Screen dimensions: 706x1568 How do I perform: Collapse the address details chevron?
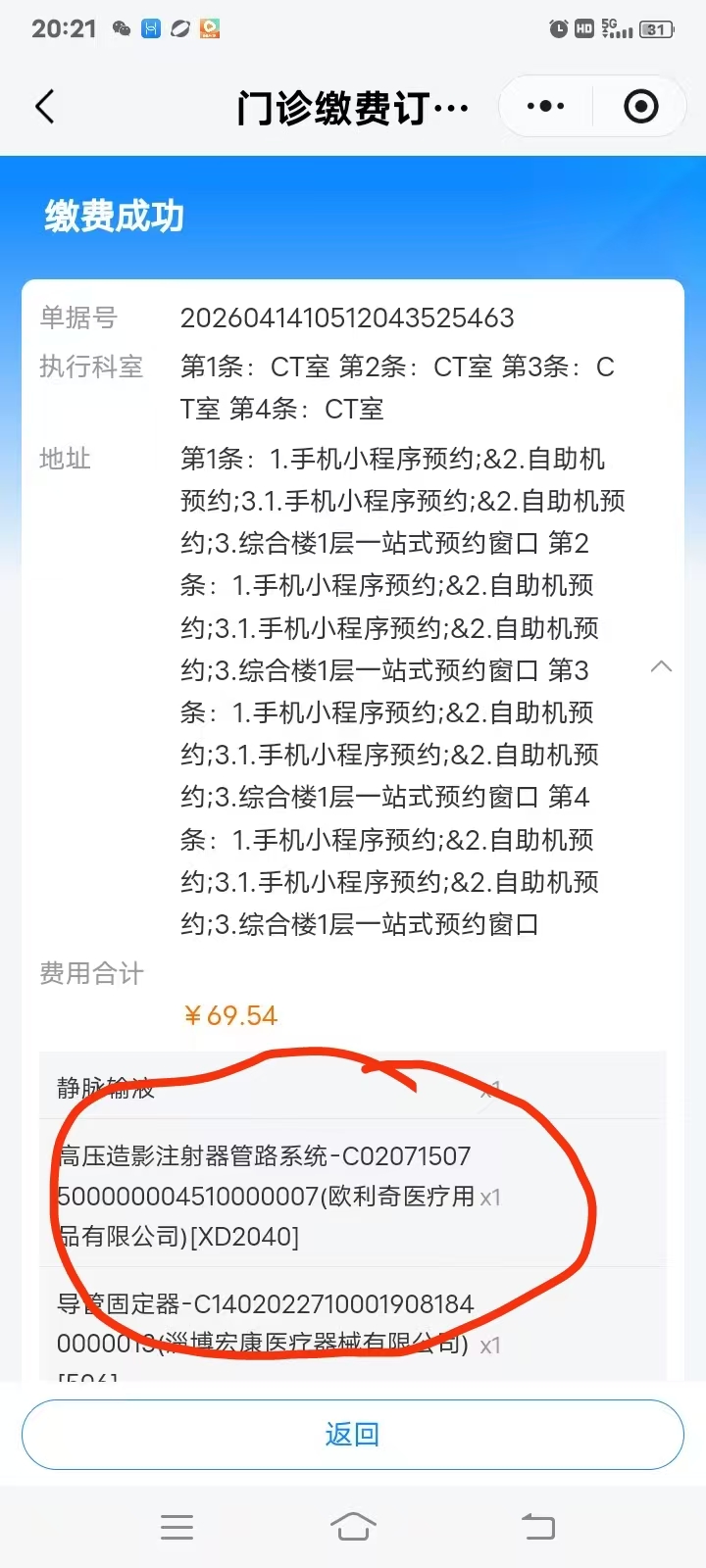[x=662, y=666]
